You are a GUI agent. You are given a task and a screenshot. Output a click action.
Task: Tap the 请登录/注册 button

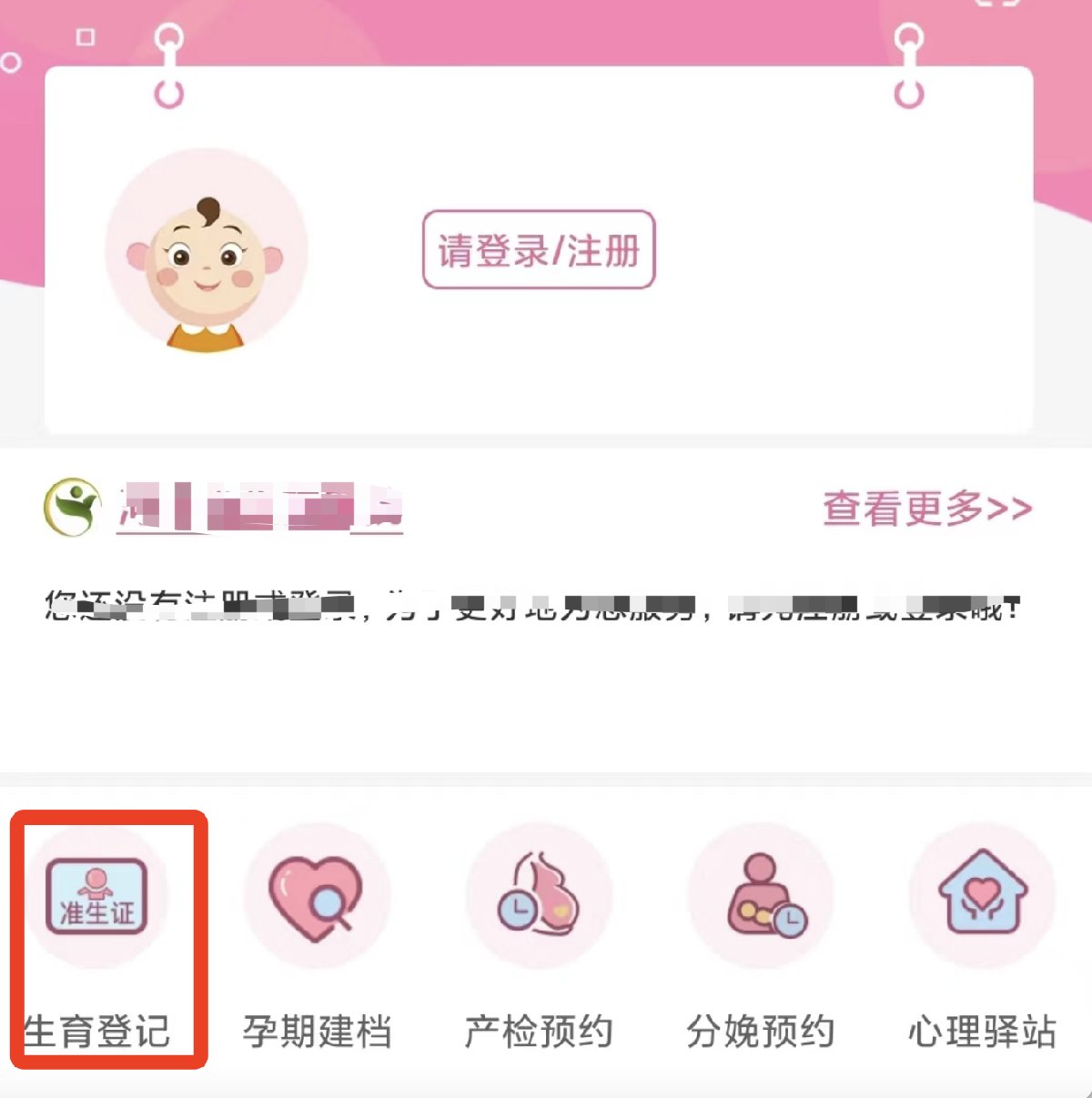point(539,250)
